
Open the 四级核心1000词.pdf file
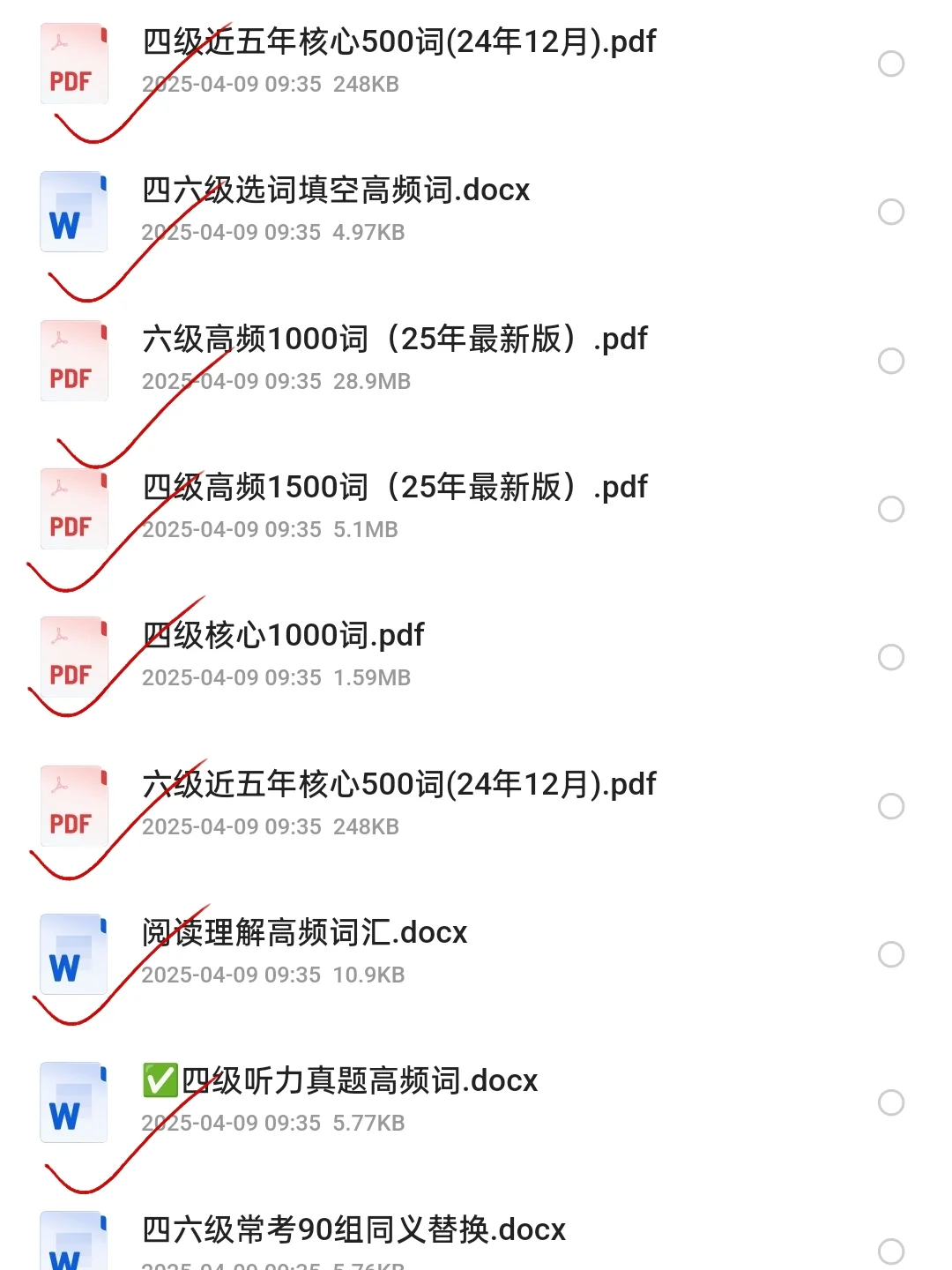pos(283,636)
